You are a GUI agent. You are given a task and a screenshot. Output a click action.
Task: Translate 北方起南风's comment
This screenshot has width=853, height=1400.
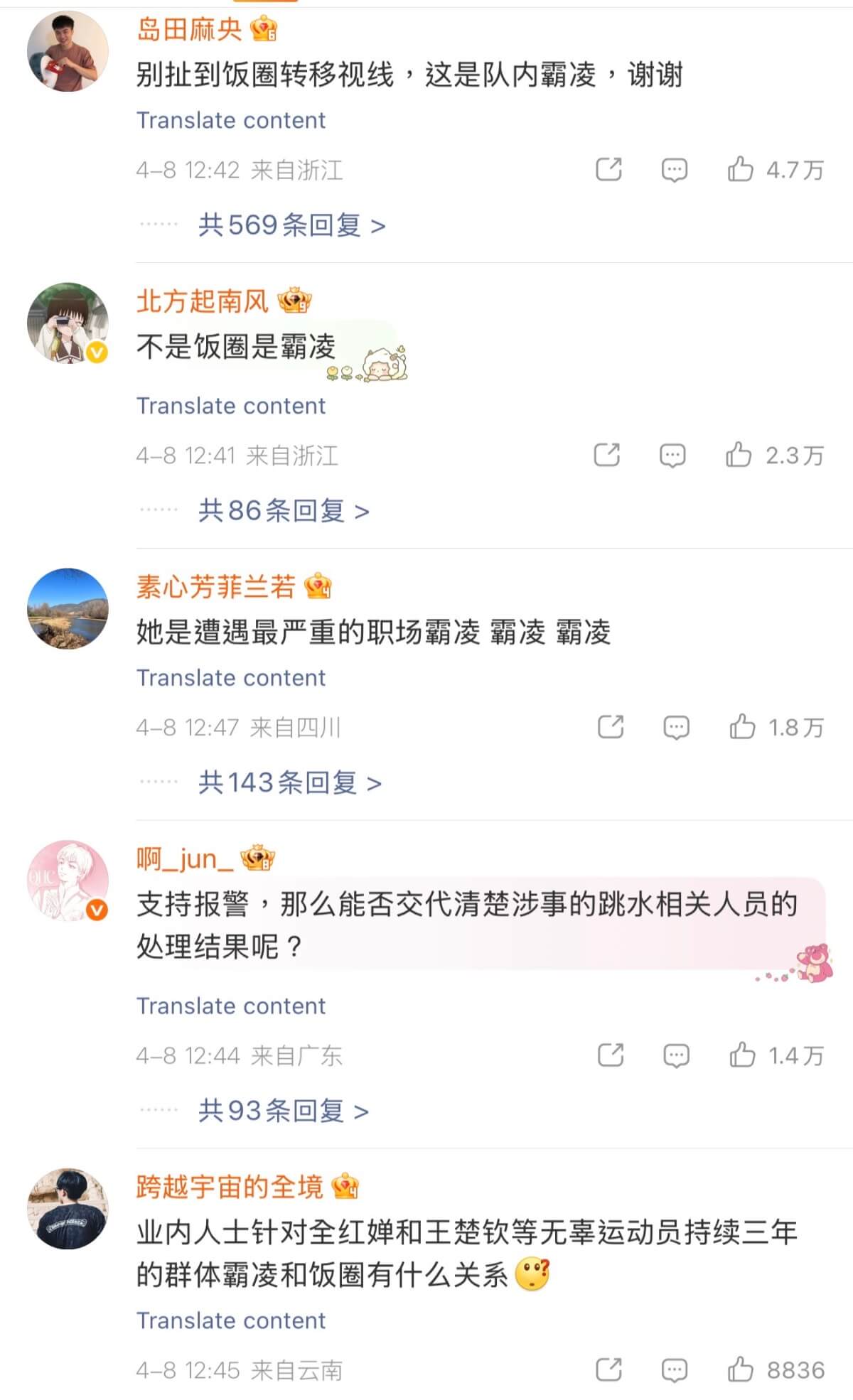pyautogui.click(x=231, y=406)
